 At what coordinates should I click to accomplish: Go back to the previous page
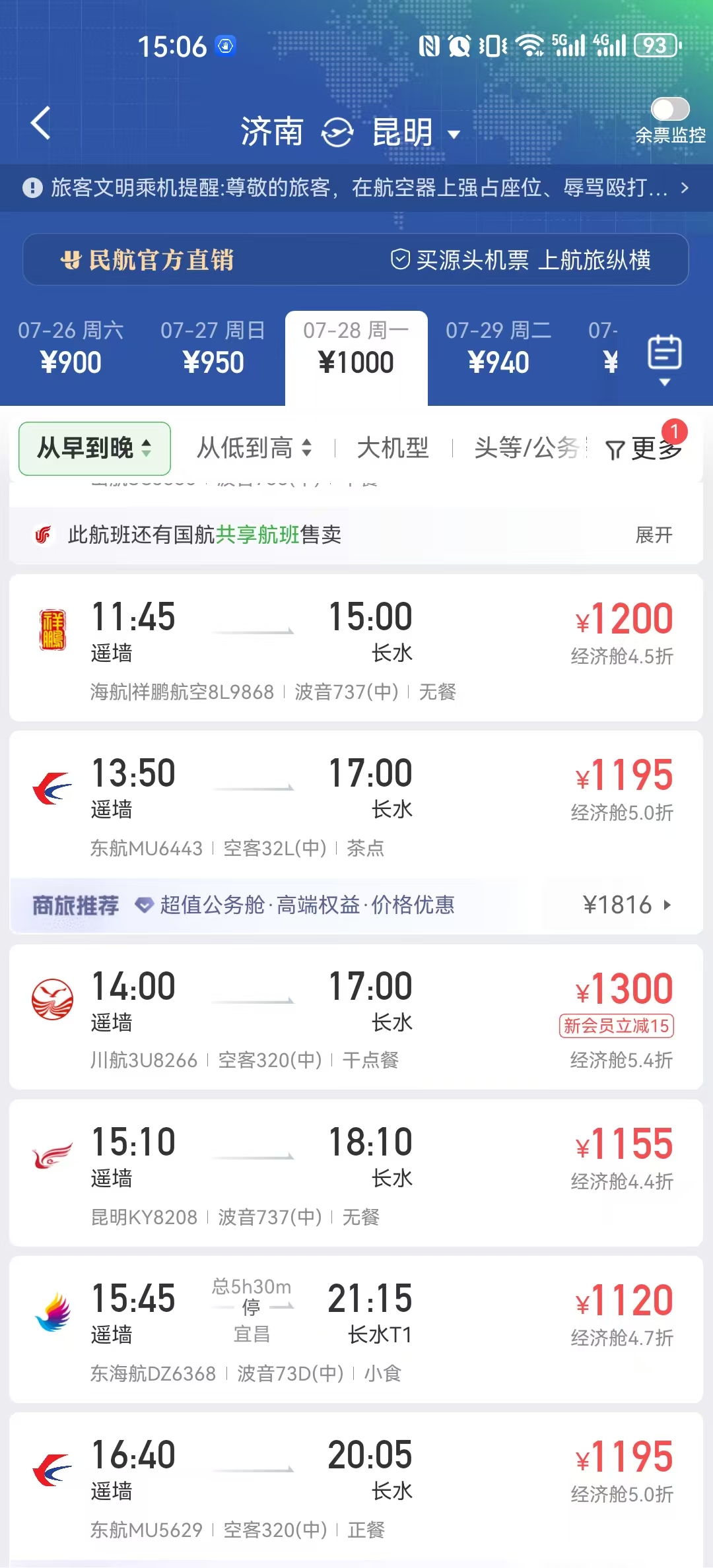coord(41,123)
